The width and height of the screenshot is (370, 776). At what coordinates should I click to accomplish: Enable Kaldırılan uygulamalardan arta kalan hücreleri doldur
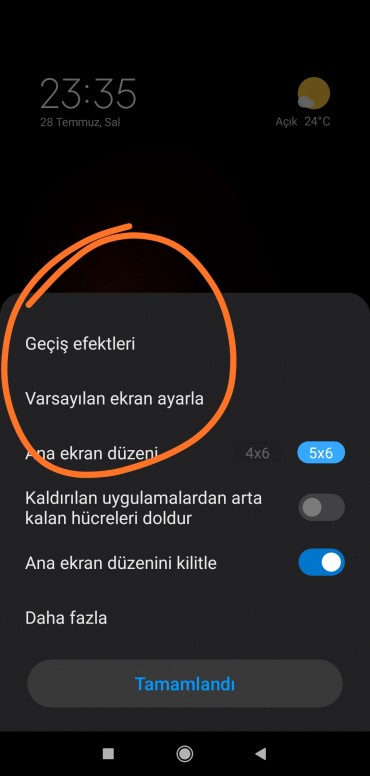pyautogui.click(x=321, y=507)
